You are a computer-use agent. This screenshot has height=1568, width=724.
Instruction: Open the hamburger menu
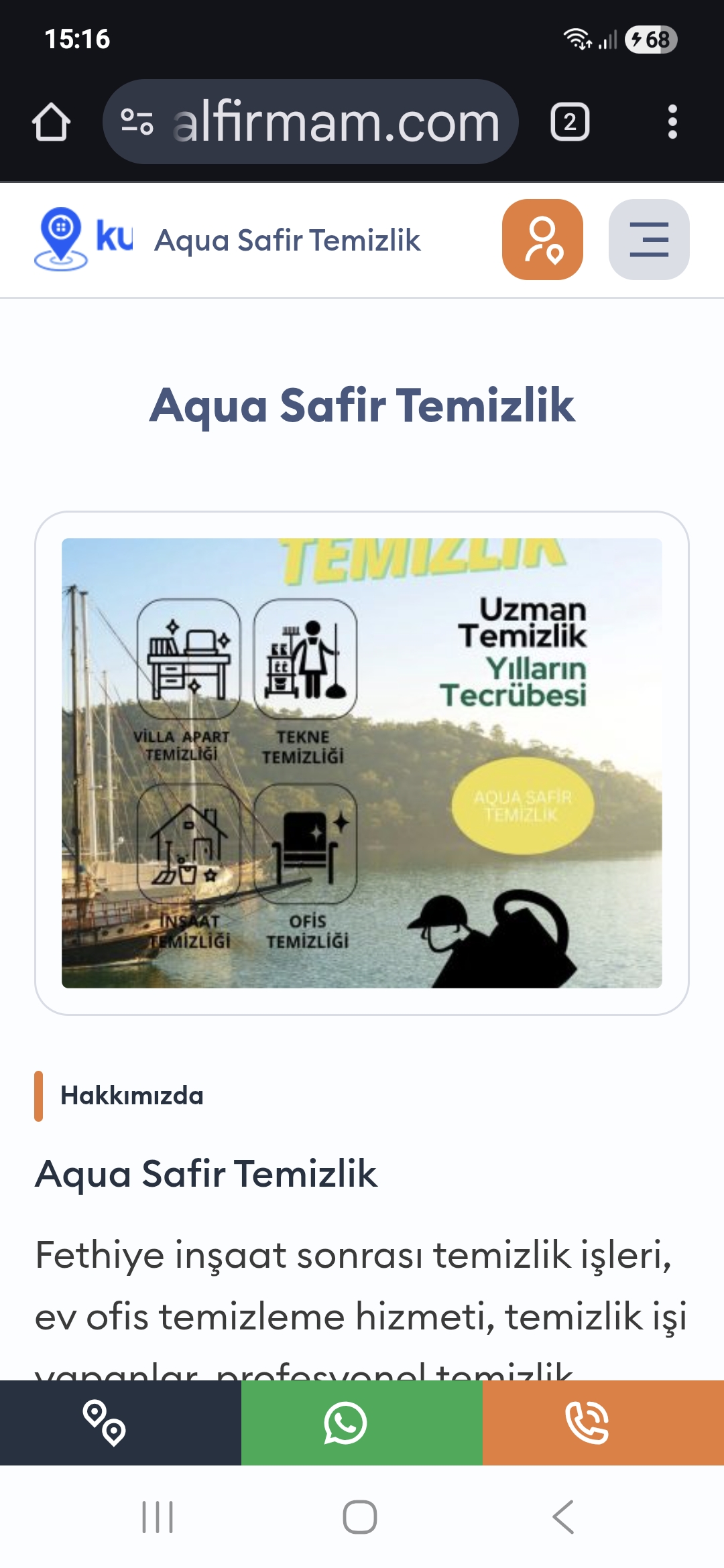coord(648,239)
